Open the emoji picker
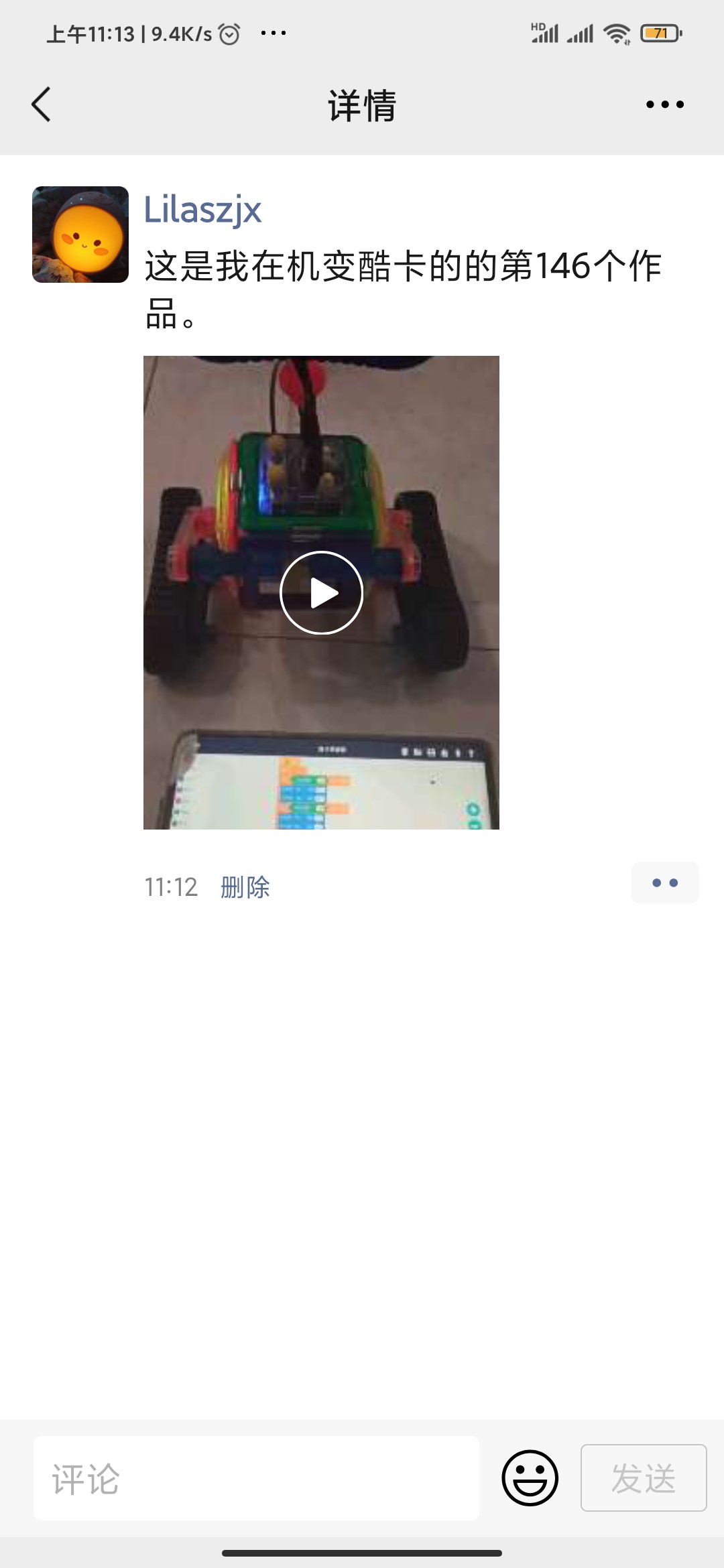 (x=530, y=1478)
